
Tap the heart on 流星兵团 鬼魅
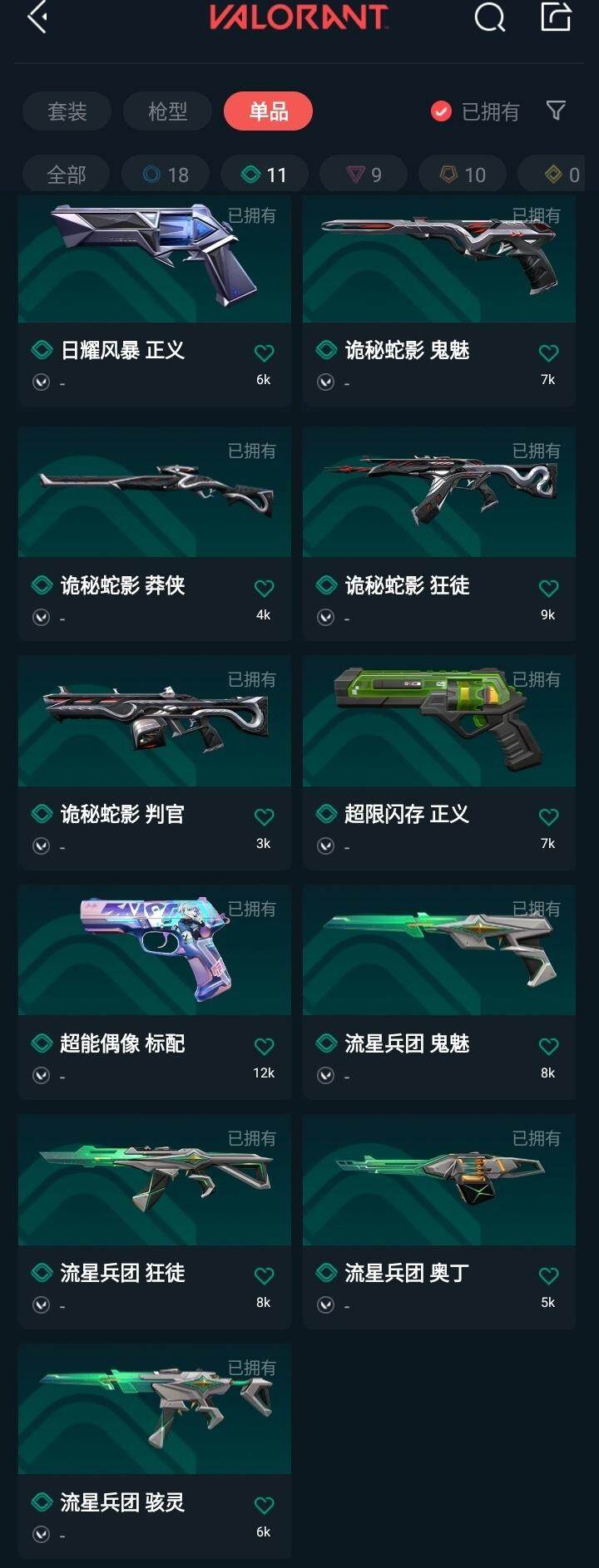click(x=548, y=1047)
